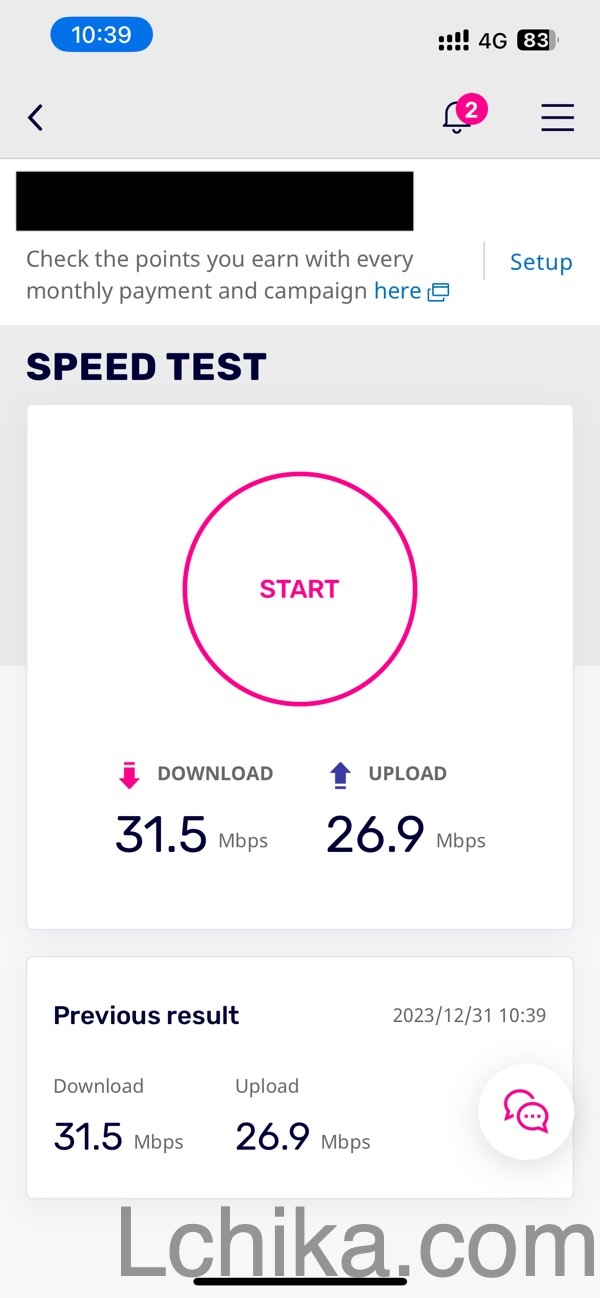
Task: Go back with the top-left arrow
Action: tap(35, 118)
